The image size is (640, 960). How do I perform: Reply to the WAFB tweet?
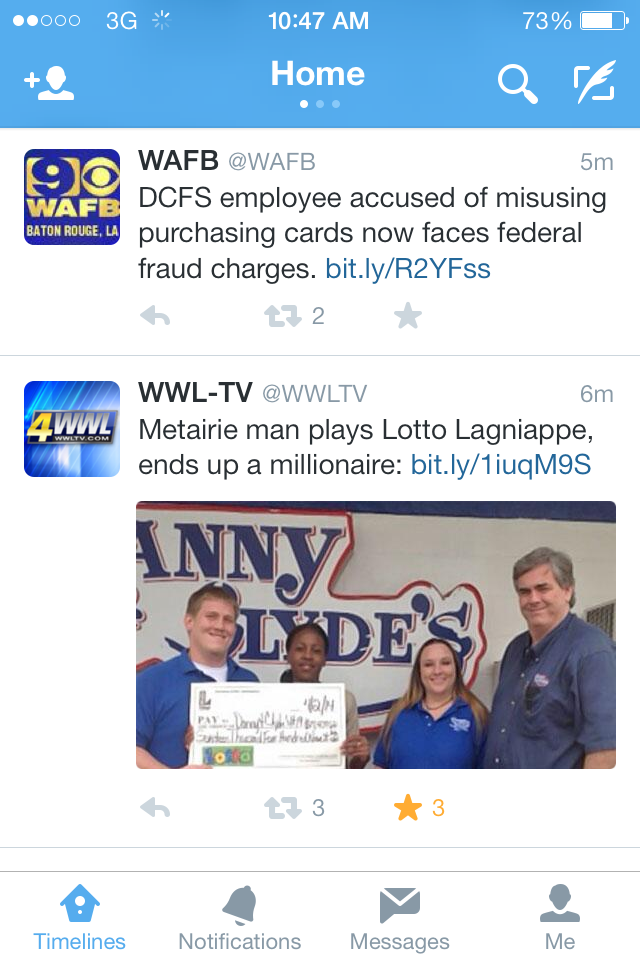155,317
